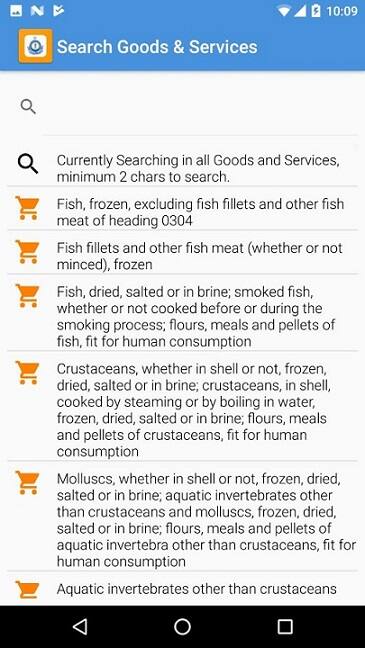Open Molluscs, whether in shell or not
This screenshot has width=365, height=648.
pyautogui.click(x=182, y=517)
